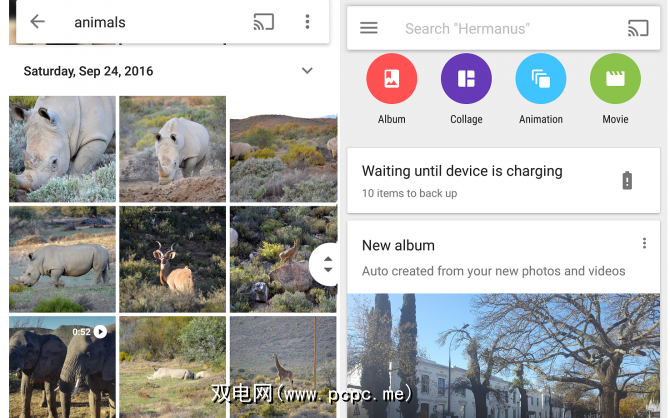Open the first rhino close-up photo
Image resolution: width=670 pixels, height=418 pixels.
click(62, 149)
